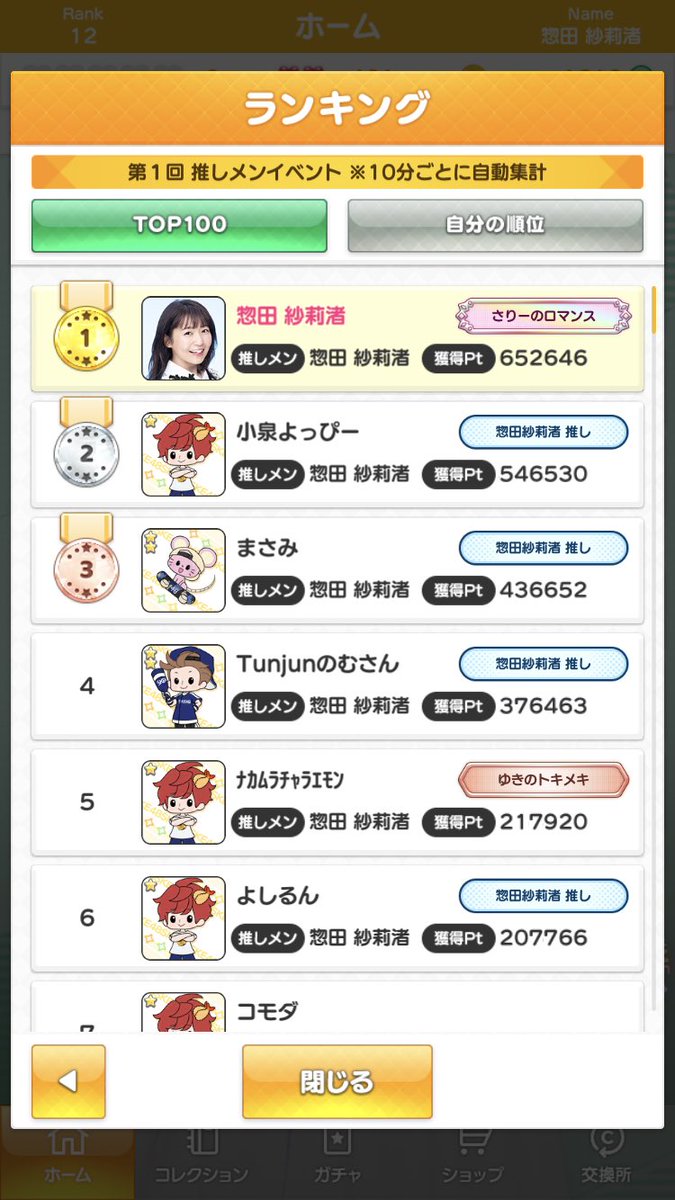Open the first-place entry 惣田 紗莉渚

[337, 338]
